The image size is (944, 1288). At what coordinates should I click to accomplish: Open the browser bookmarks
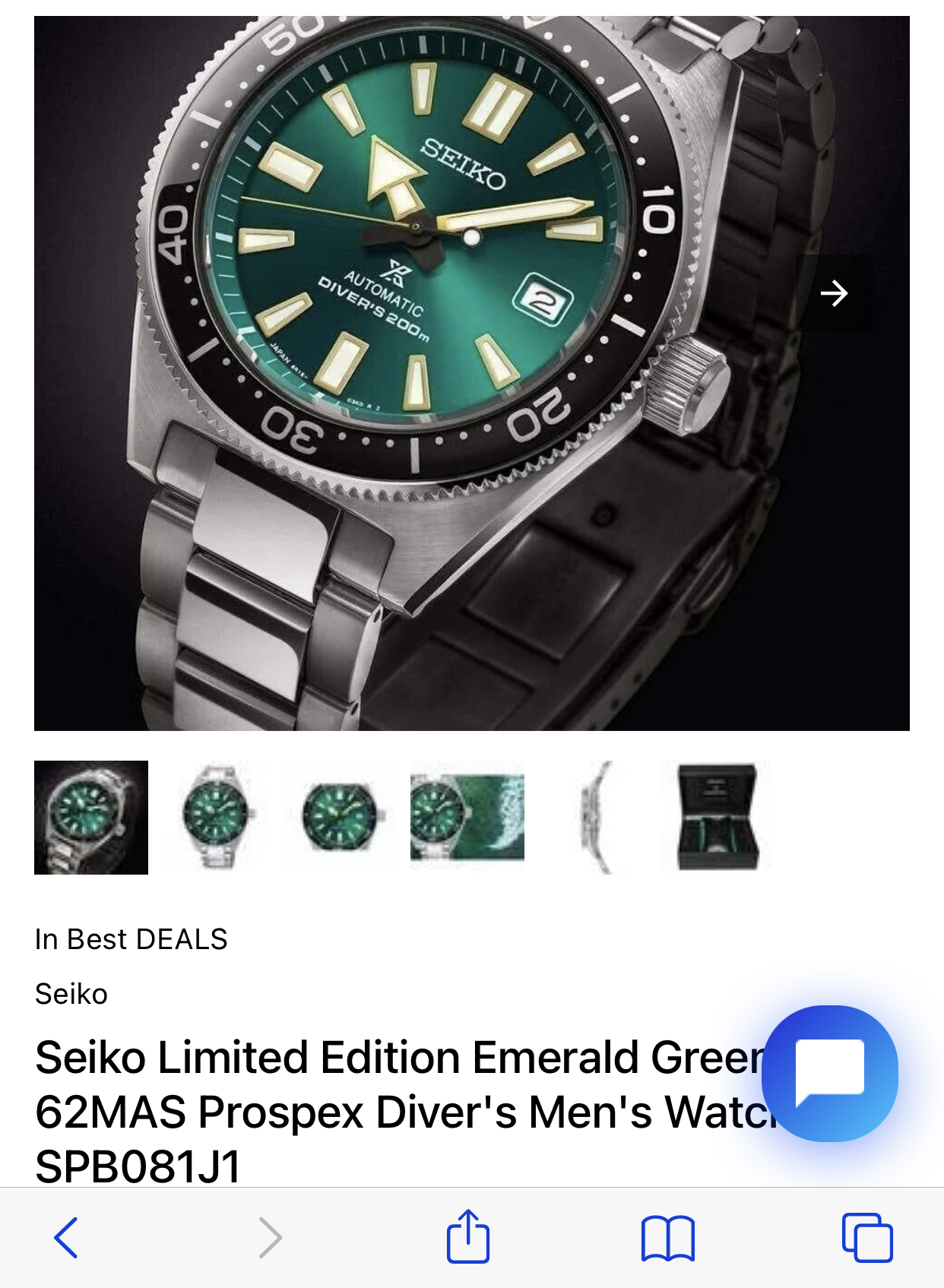coord(667,1238)
